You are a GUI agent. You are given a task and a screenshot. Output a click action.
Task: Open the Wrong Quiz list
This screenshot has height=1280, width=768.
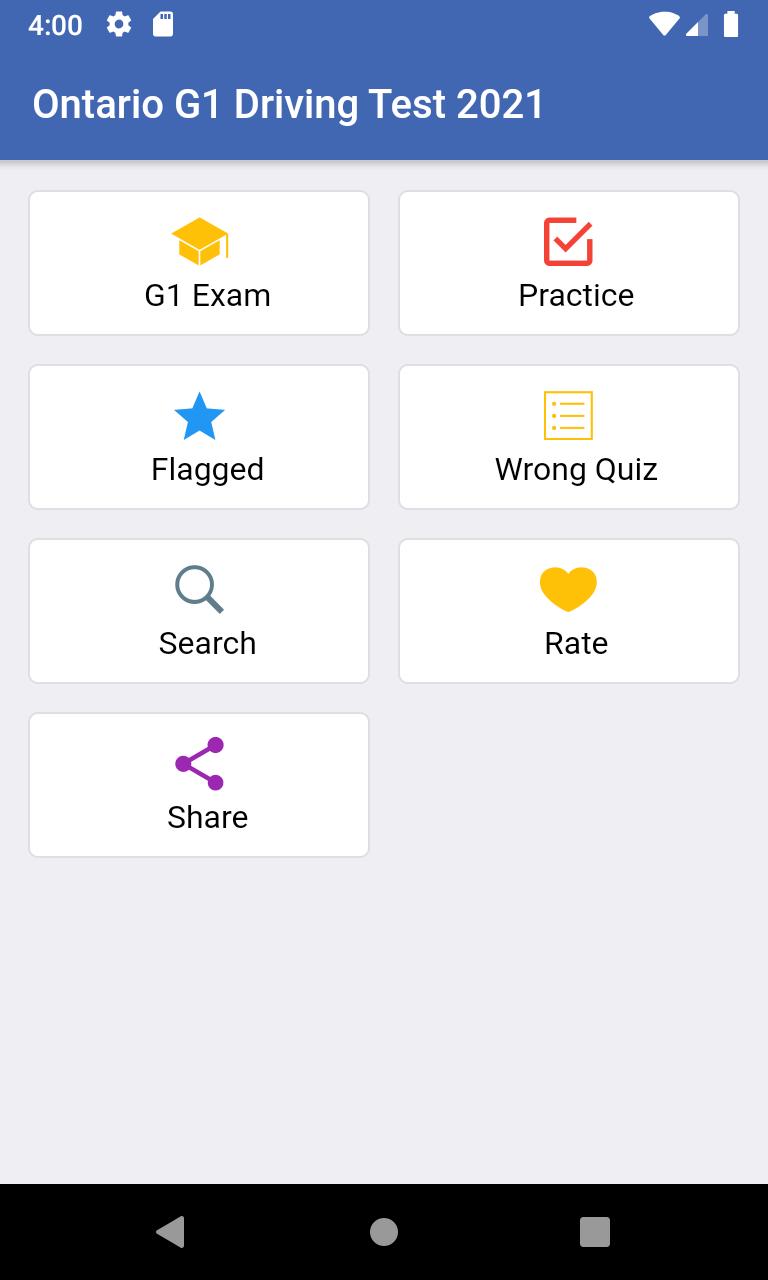coord(569,437)
